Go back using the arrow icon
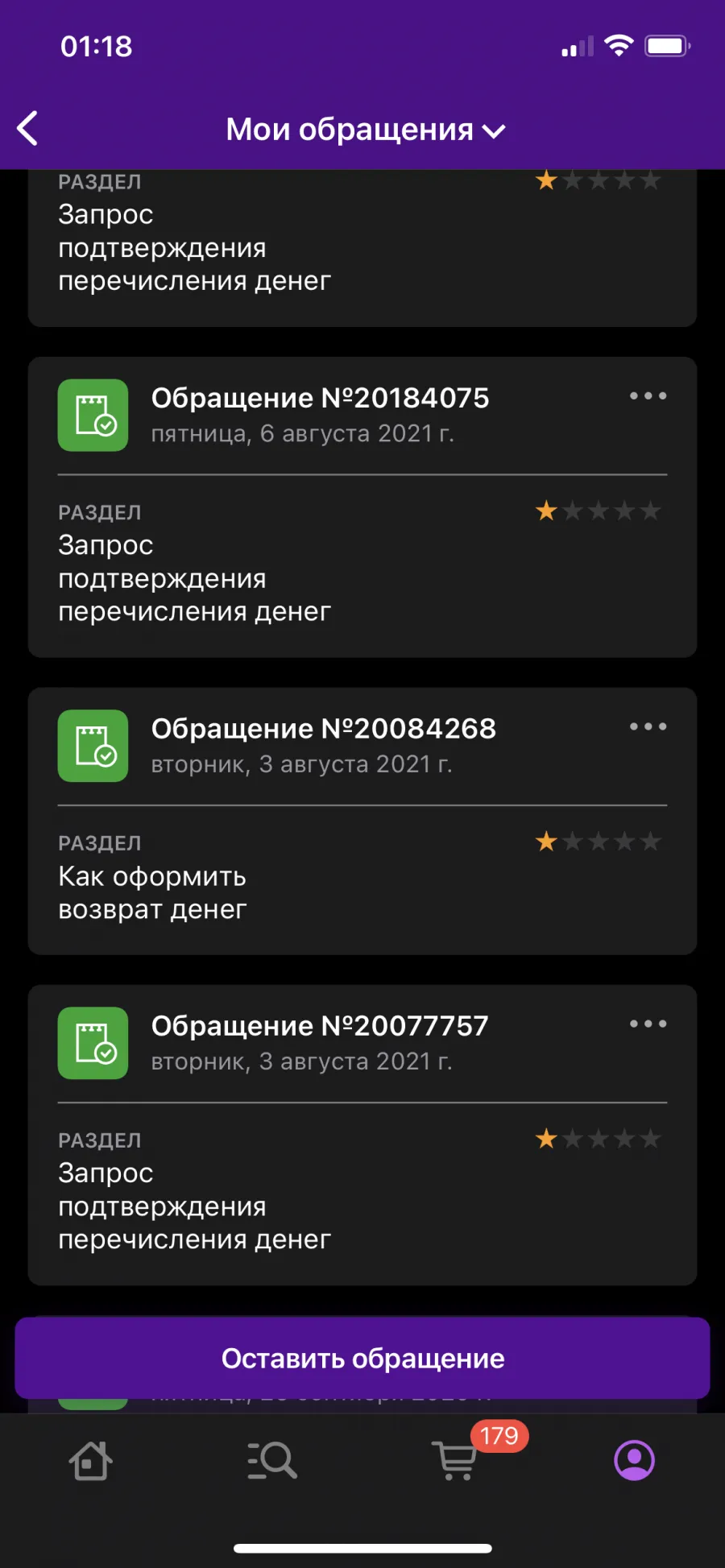This screenshot has height=1568, width=725. [28, 129]
